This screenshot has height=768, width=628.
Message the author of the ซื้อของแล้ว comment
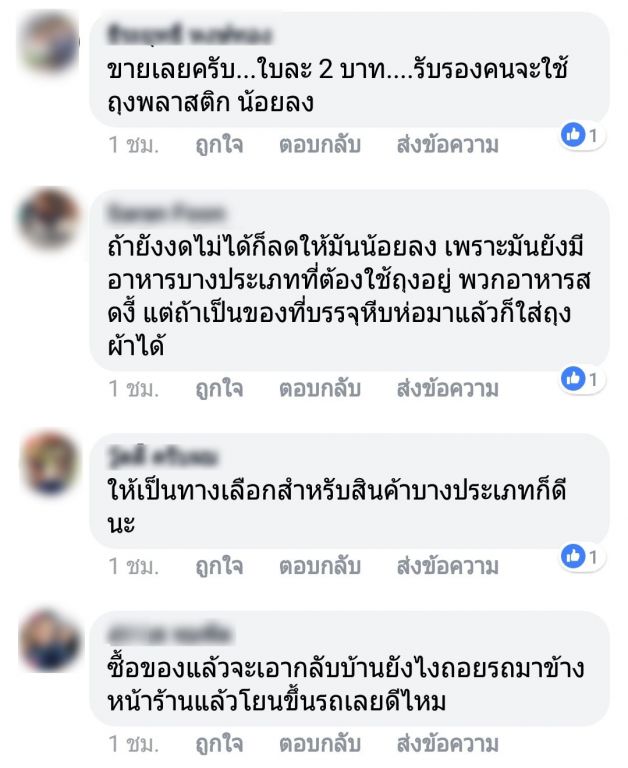[447, 745]
